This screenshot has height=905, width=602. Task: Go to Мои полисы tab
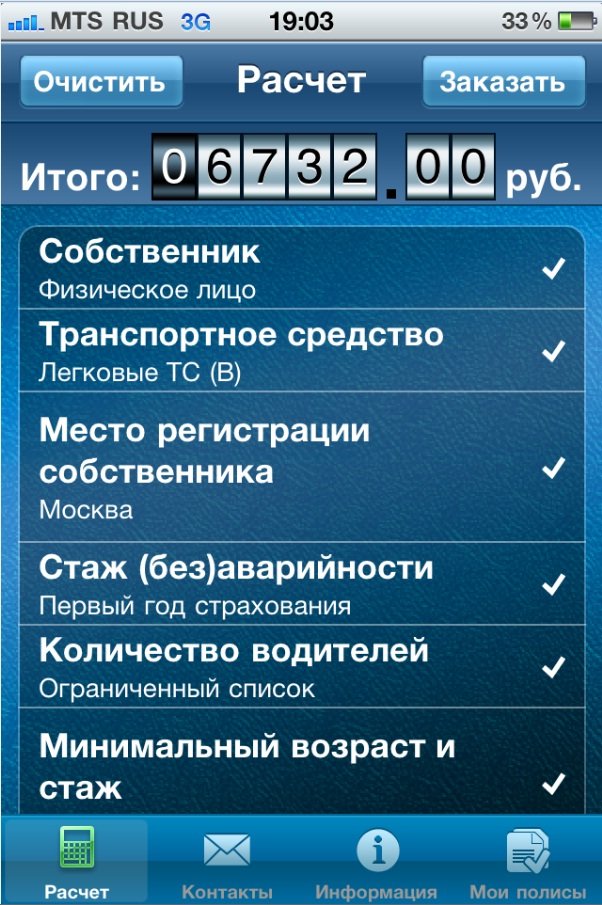[527, 862]
